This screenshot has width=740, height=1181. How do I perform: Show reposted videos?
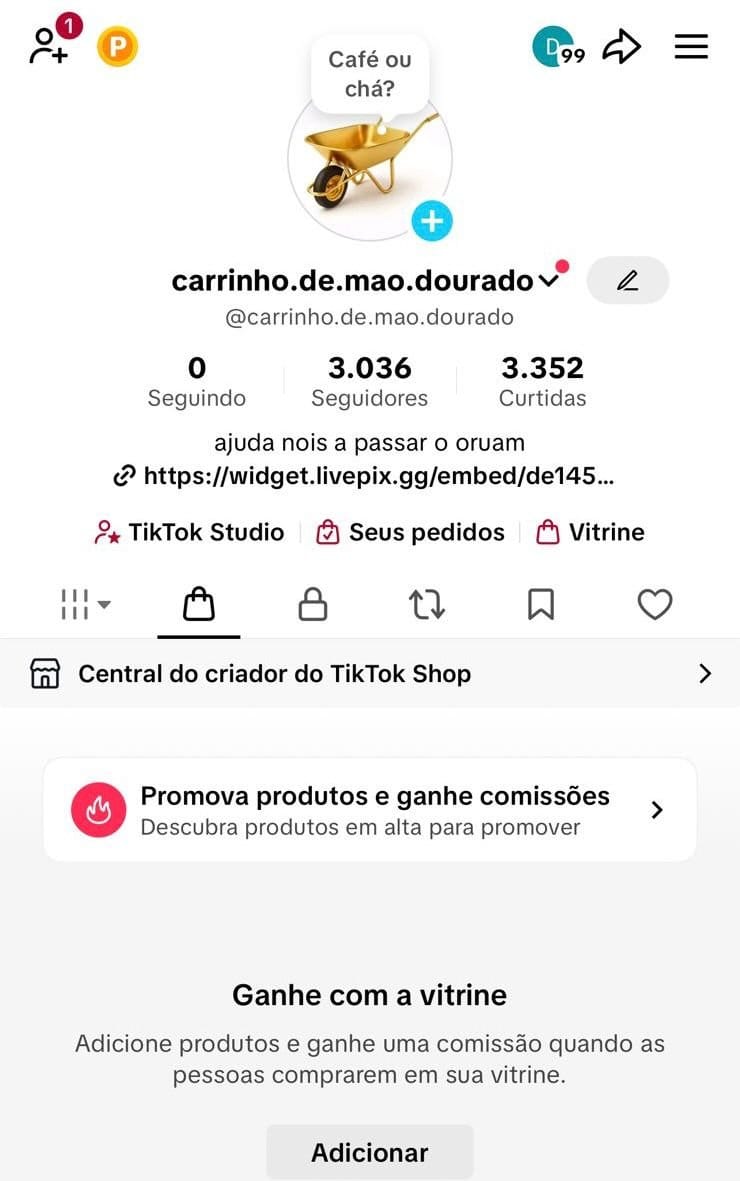pyautogui.click(x=427, y=604)
